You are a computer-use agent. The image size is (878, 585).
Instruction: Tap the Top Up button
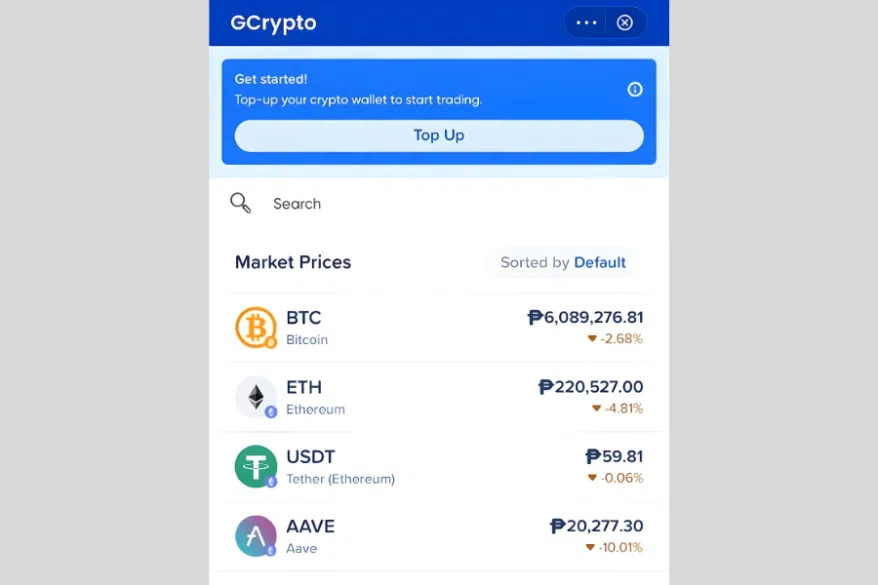438,136
